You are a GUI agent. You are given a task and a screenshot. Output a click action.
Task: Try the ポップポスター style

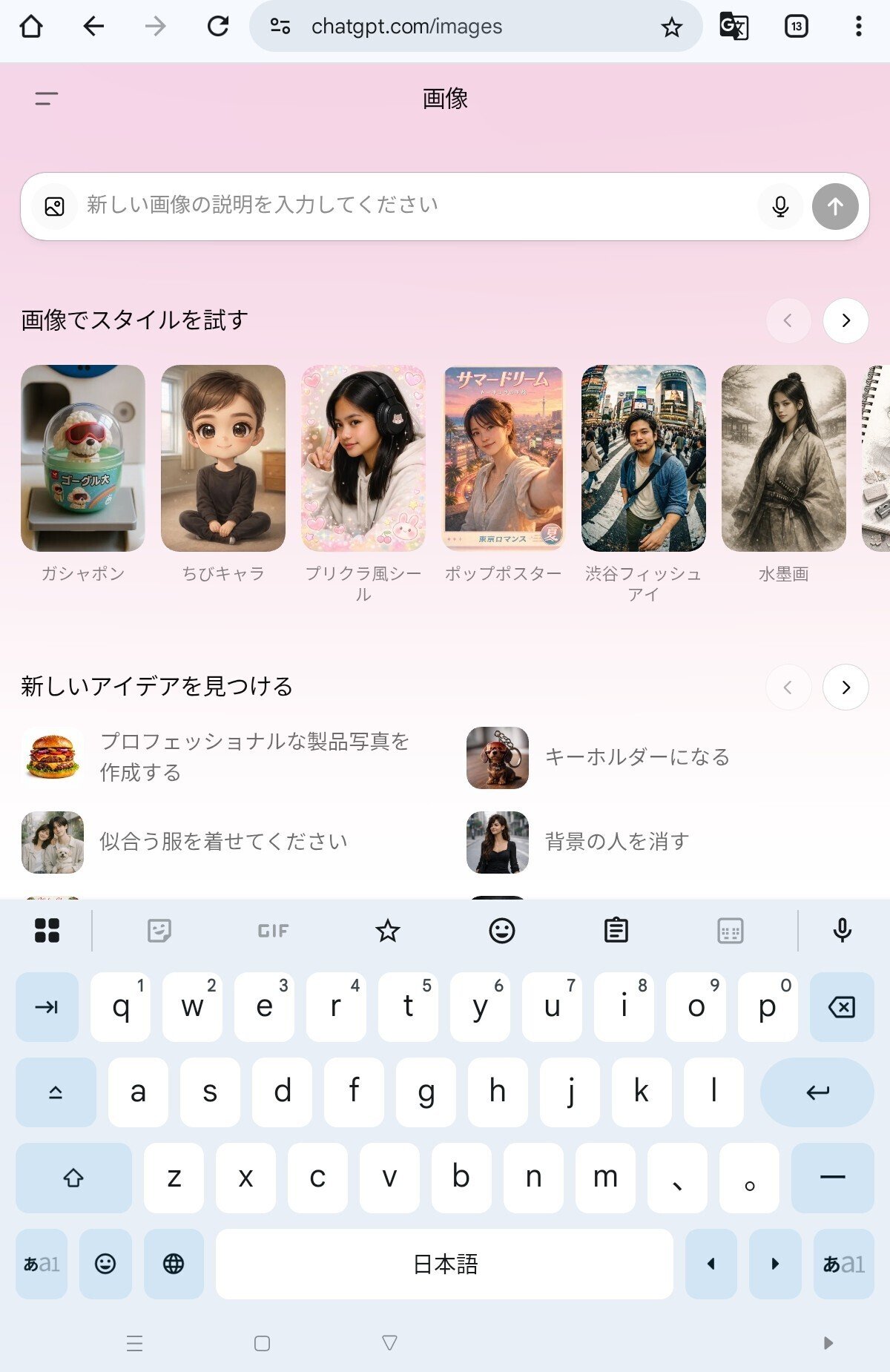(x=504, y=458)
